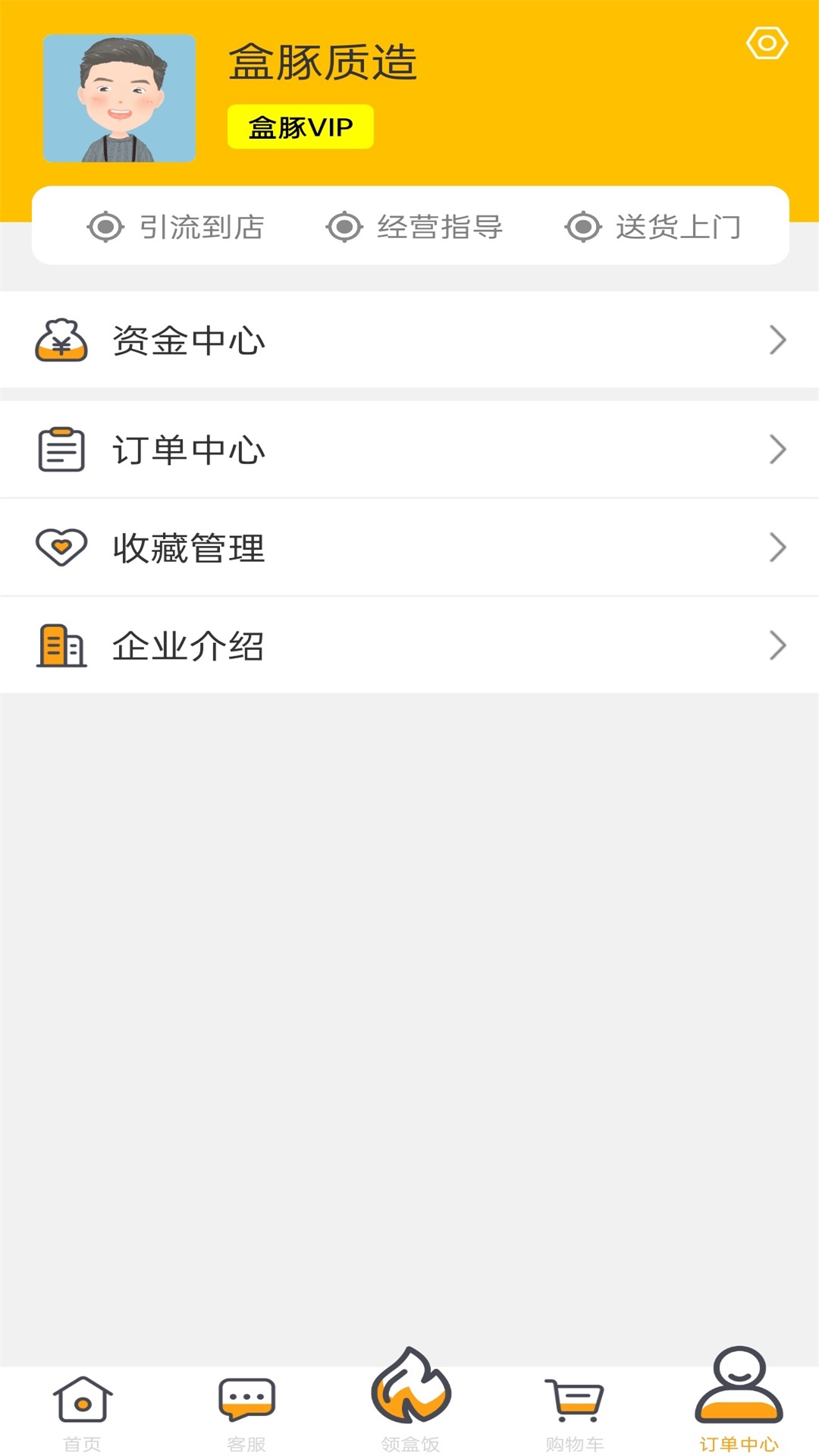819x1456 pixels.
Task: Click the user avatar photo
Action: (x=120, y=99)
